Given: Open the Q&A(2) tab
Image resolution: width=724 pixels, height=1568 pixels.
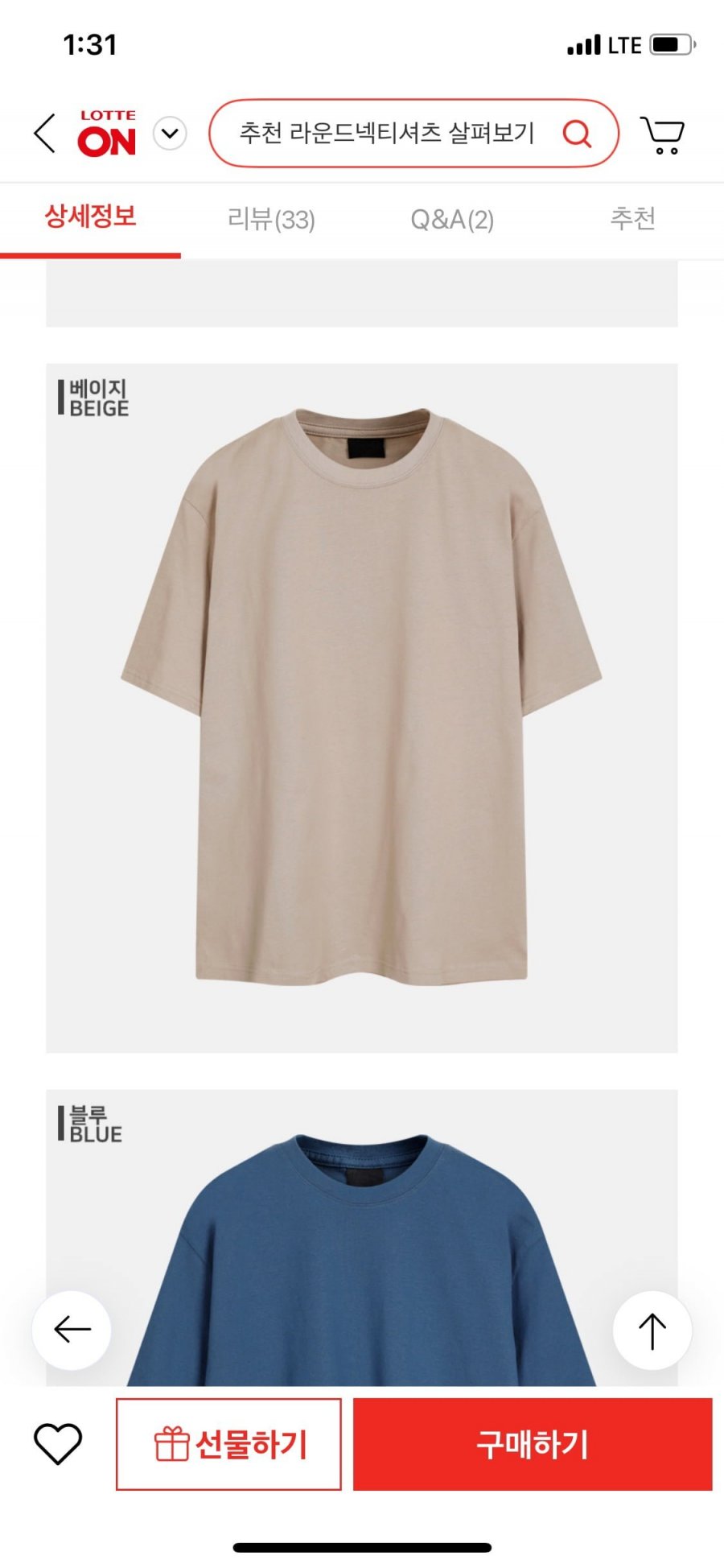Looking at the screenshot, I should pyautogui.click(x=452, y=219).
